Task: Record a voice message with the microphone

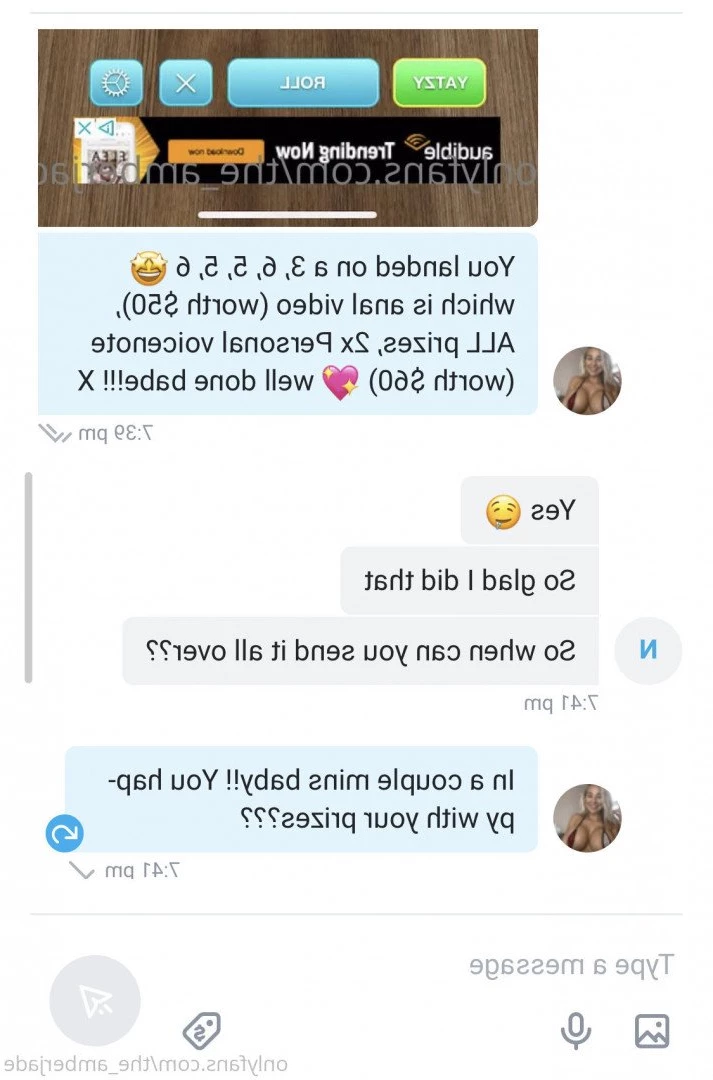Action: click(576, 1030)
